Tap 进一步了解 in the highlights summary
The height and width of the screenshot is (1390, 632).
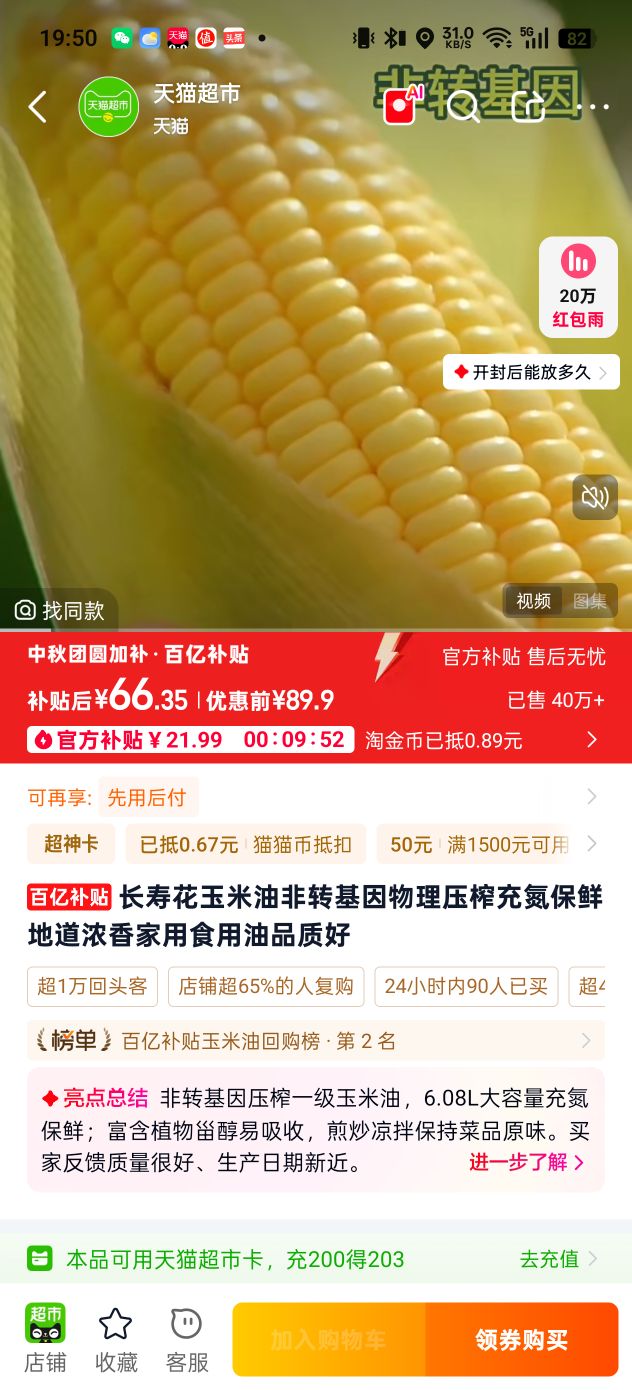[527, 1162]
